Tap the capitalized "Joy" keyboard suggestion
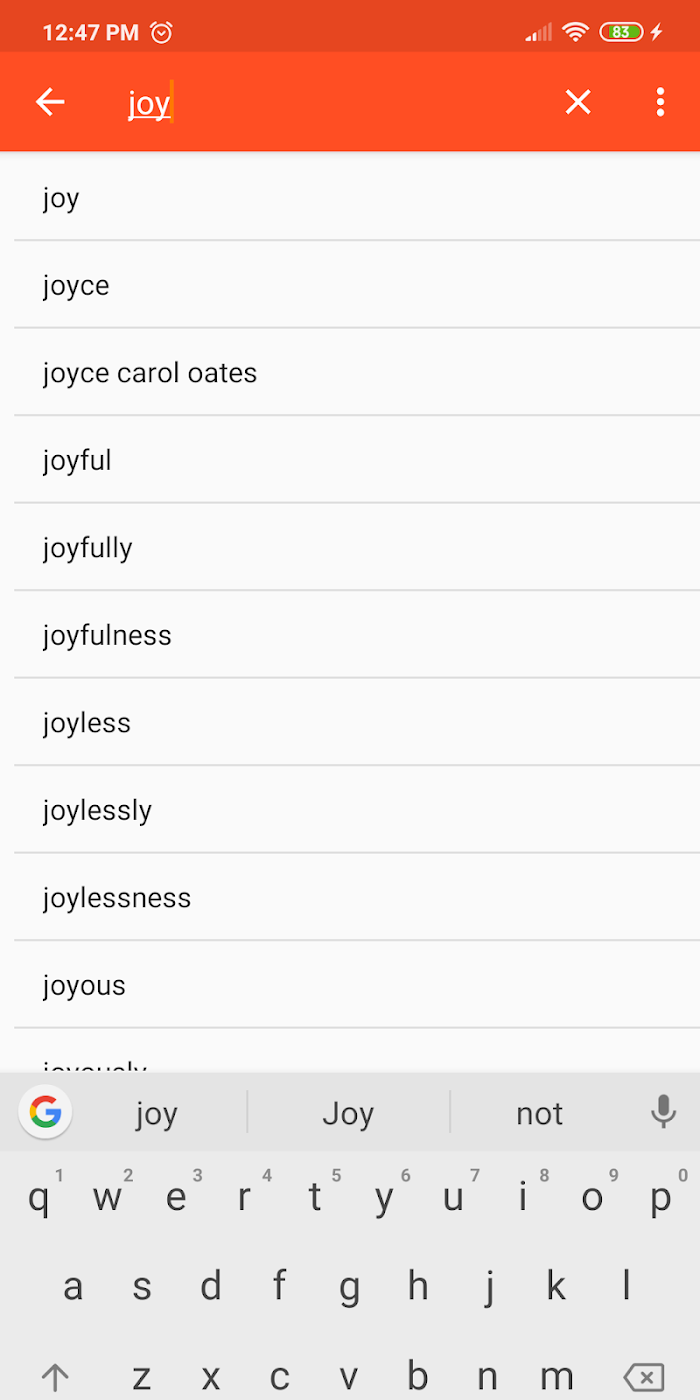Viewport: 700px width, 1400px height. click(348, 1113)
